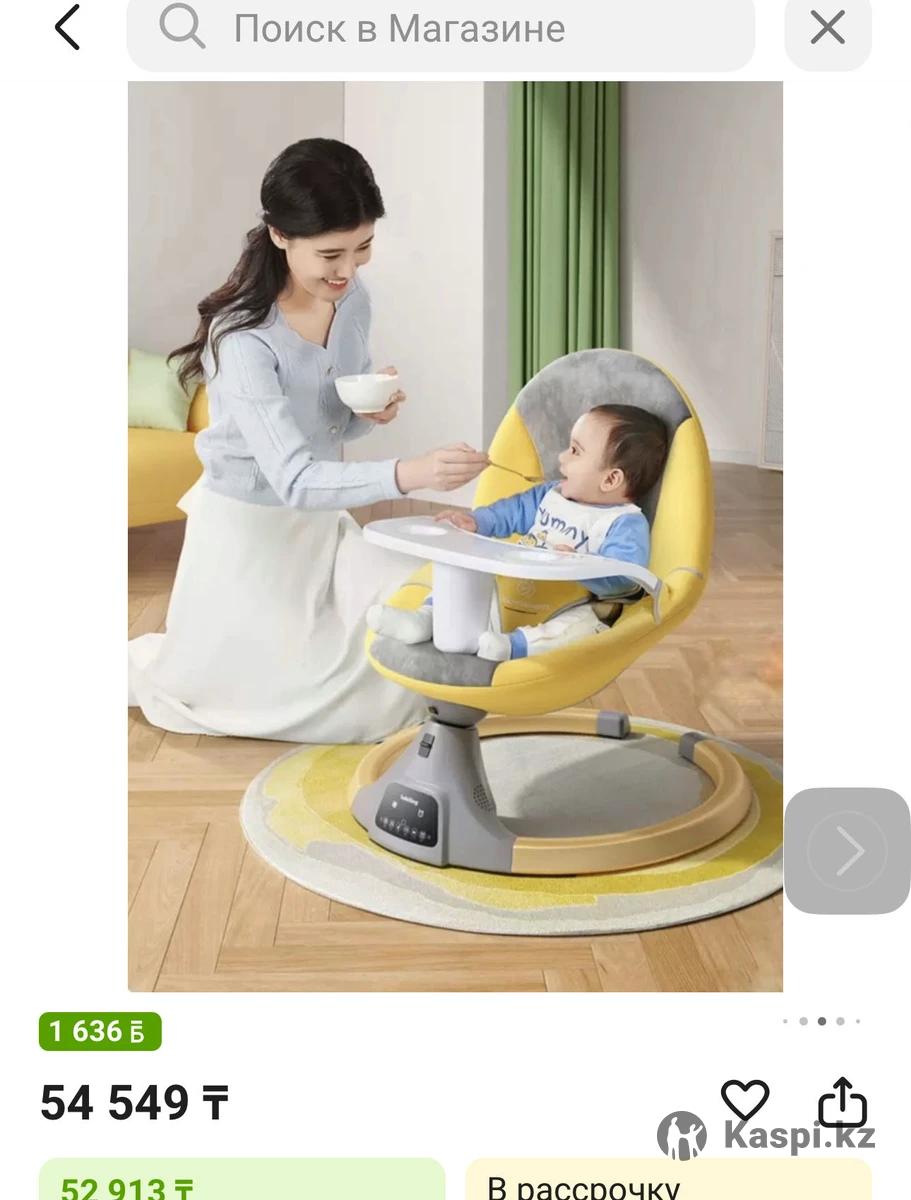The image size is (911, 1200).
Task: Close the product page with the X
Action: click(x=827, y=29)
